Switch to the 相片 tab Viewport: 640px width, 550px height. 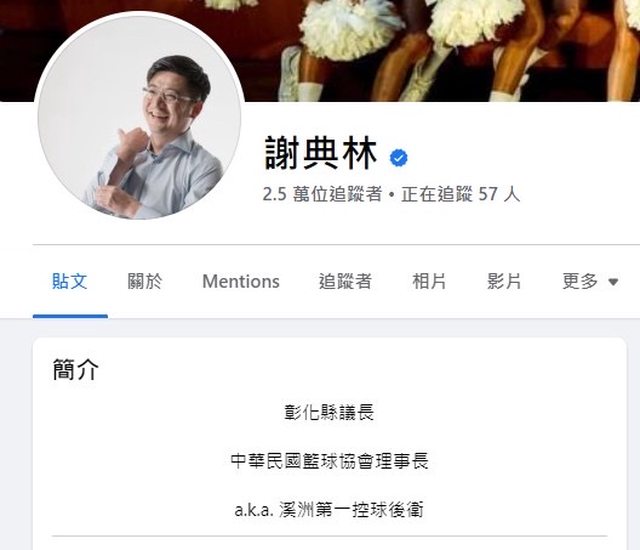click(430, 282)
